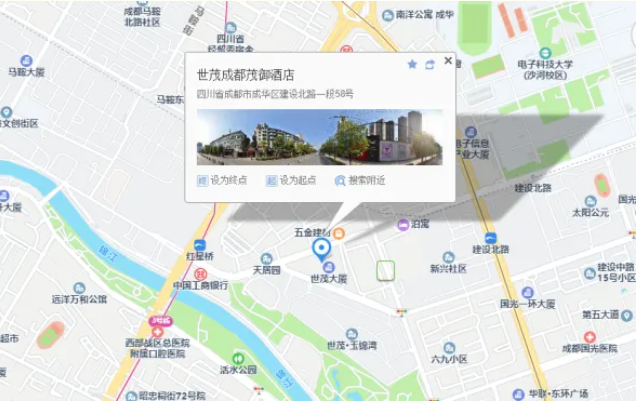Open the street view panorama image

pos(319,137)
